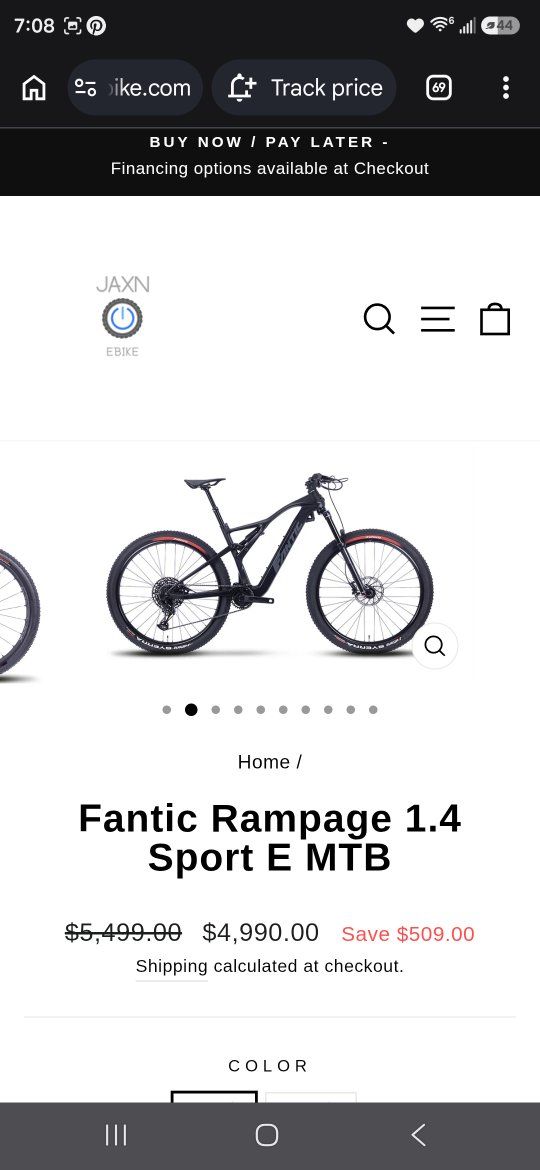Viewport: 540px width, 1170px height.
Task: Jump to the first image dot
Action: [166, 710]
